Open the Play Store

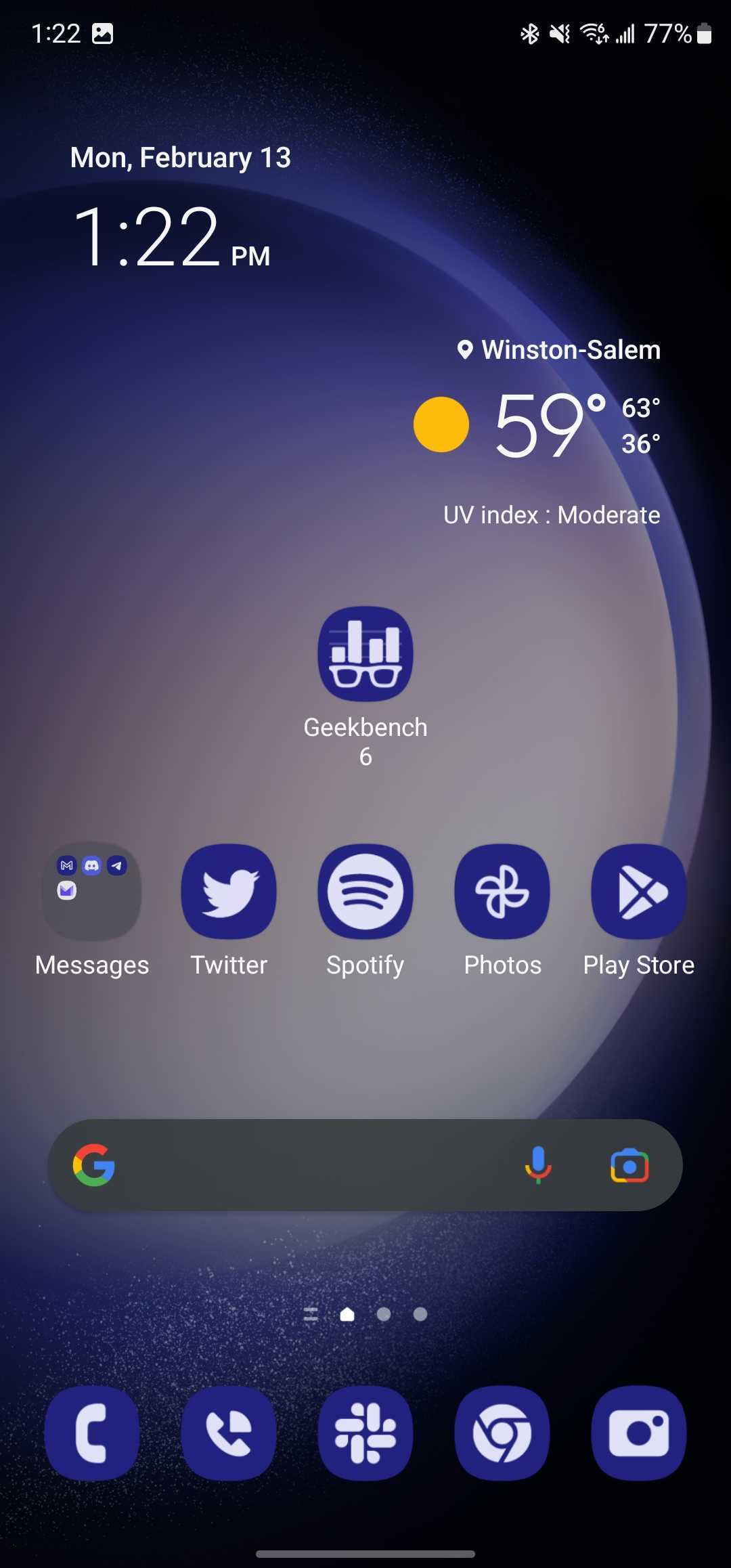pos(639,892)
